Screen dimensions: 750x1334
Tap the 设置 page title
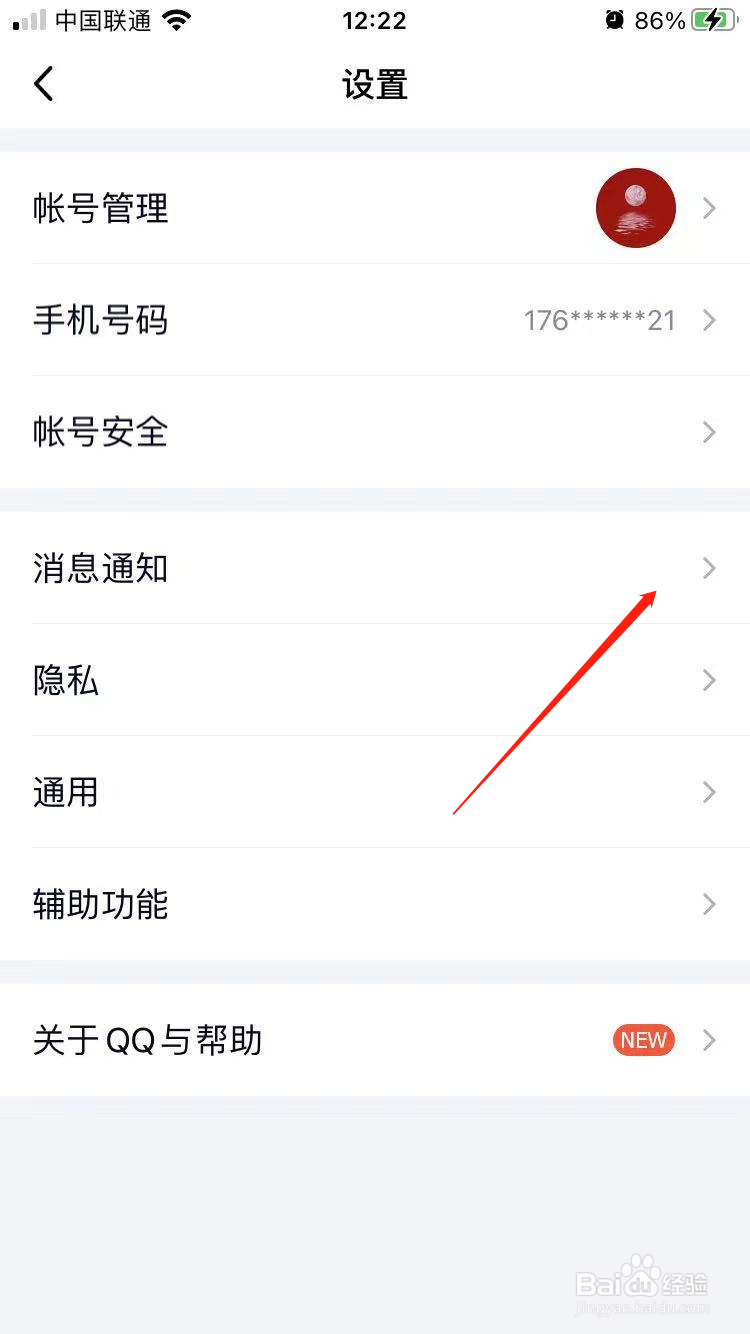point(375,85)
